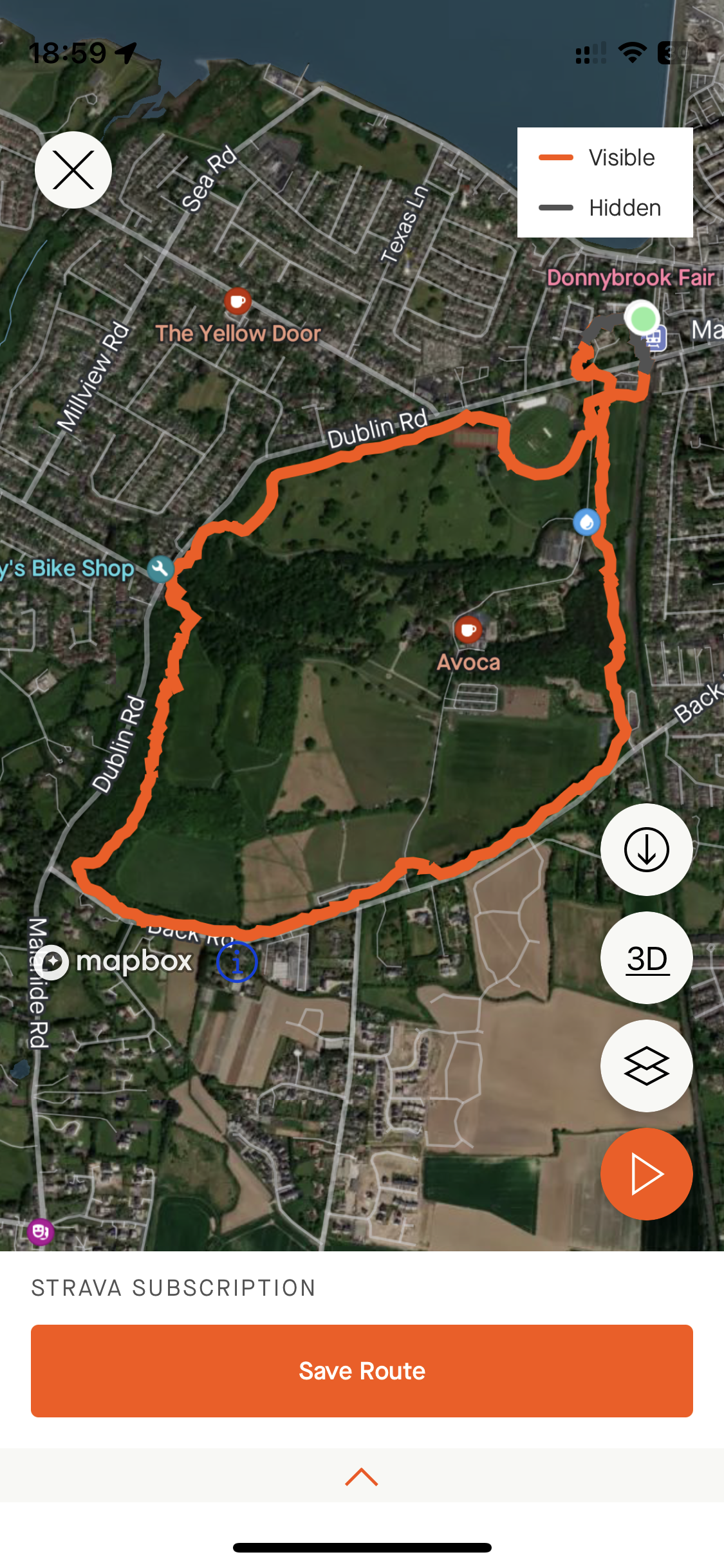
Task: Tap the Save Route button
Action: [362, 1371]
